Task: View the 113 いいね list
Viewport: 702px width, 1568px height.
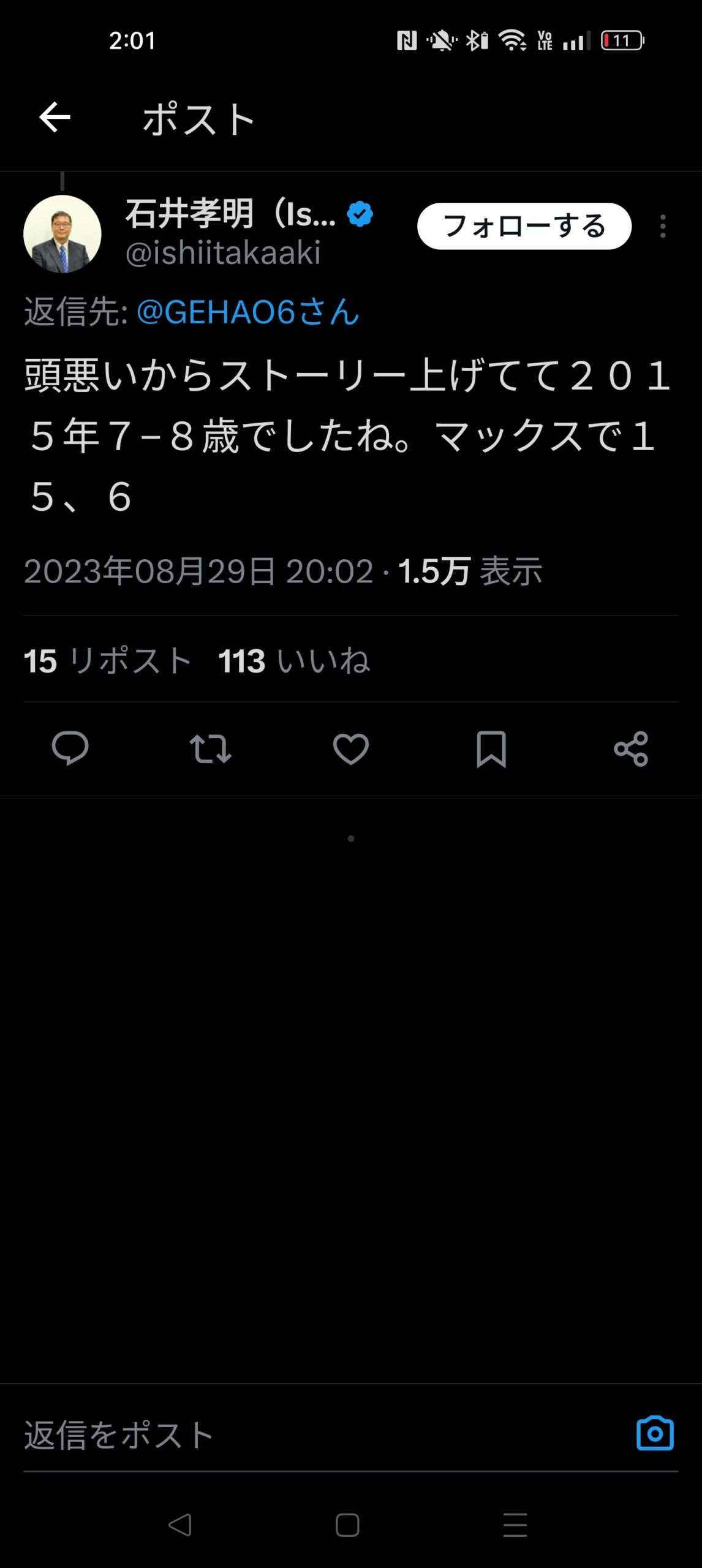Action: [294, 661]
